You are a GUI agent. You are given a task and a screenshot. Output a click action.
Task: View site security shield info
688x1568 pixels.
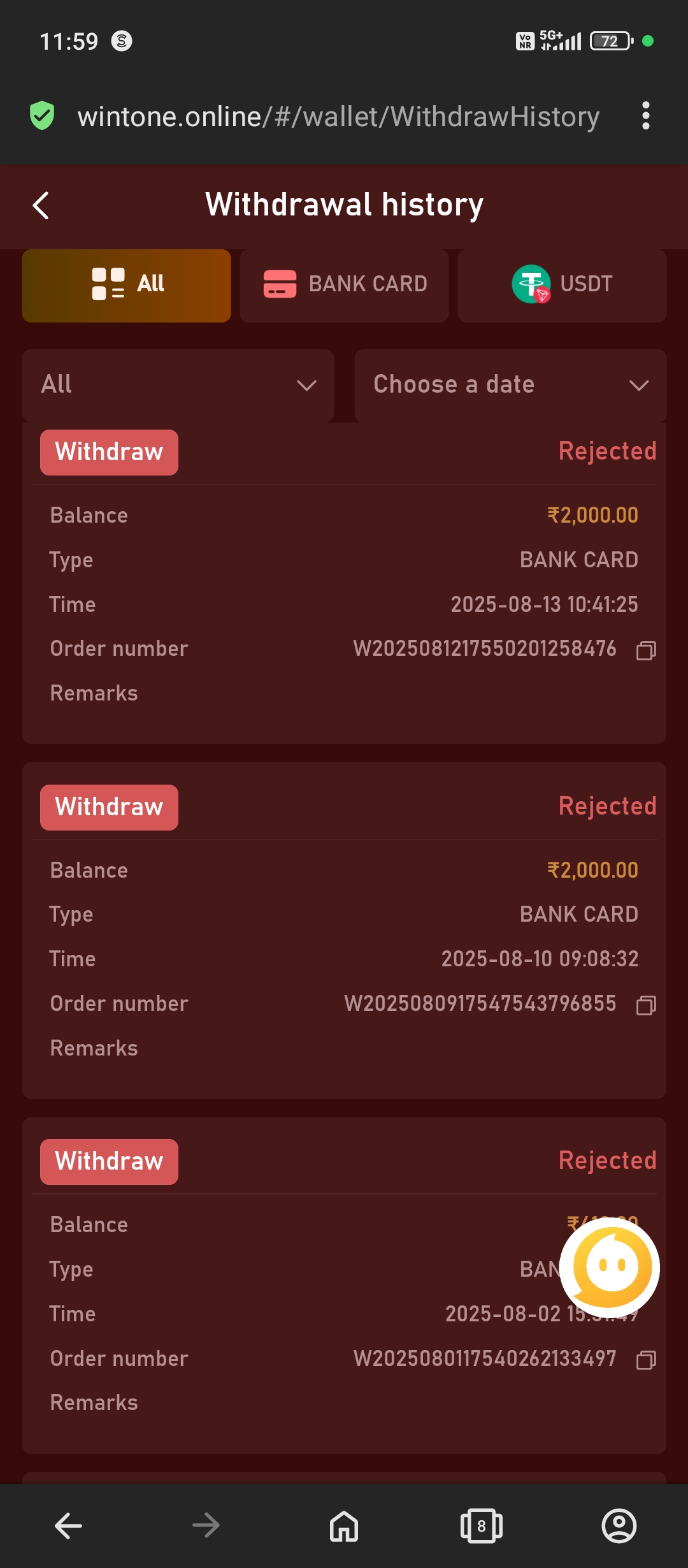click(42, 116)
